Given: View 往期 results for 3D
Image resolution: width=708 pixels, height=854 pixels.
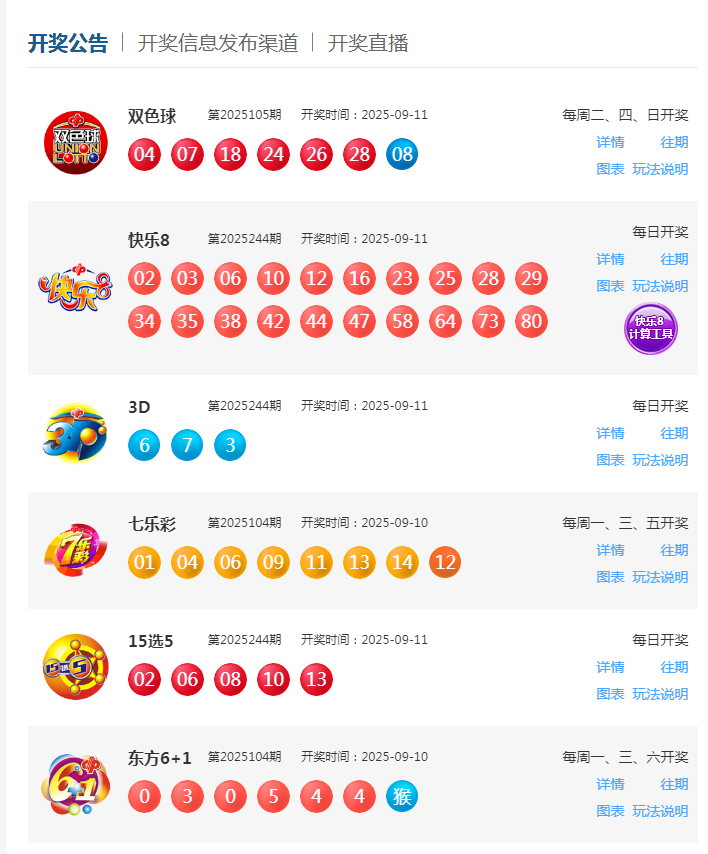Looking at the screenshot, I should point(674,433).
